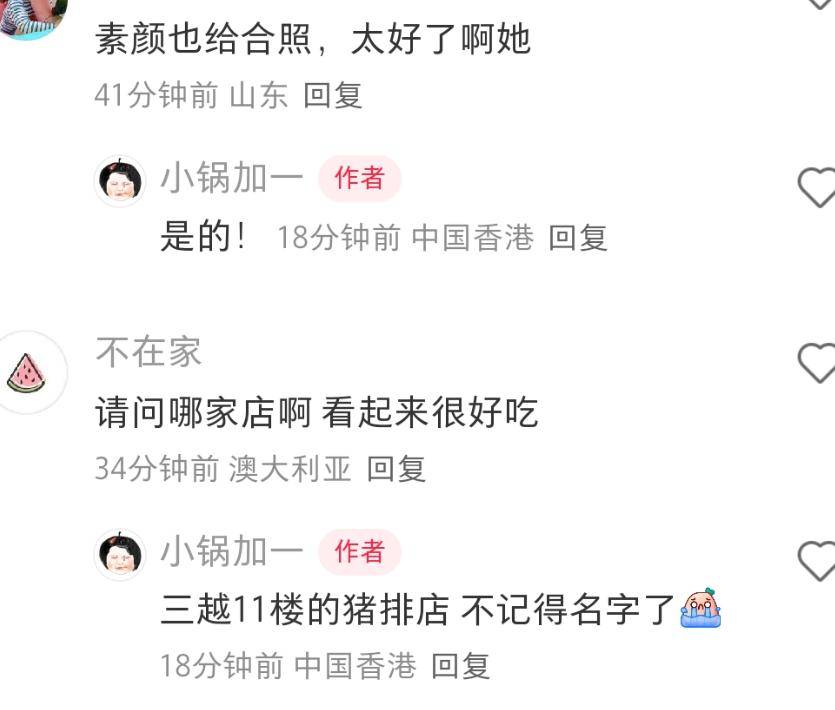Open 小锅加一's avatar beside the 猪排店 reply

(120, 554)
